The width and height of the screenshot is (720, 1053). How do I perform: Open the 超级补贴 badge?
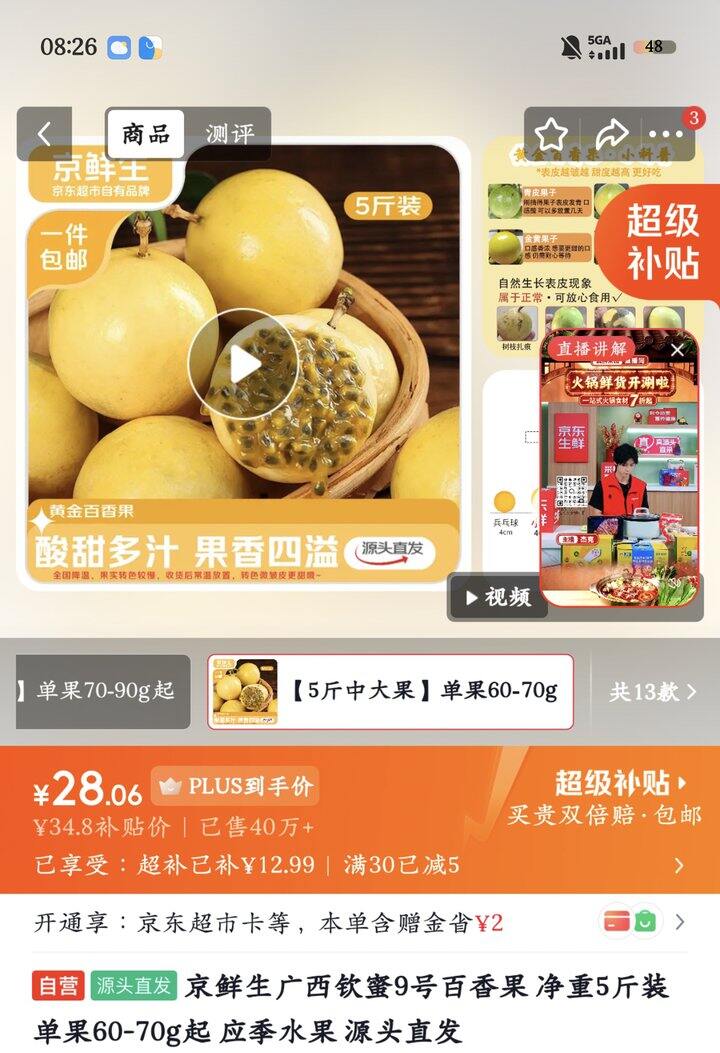(662, 242)
